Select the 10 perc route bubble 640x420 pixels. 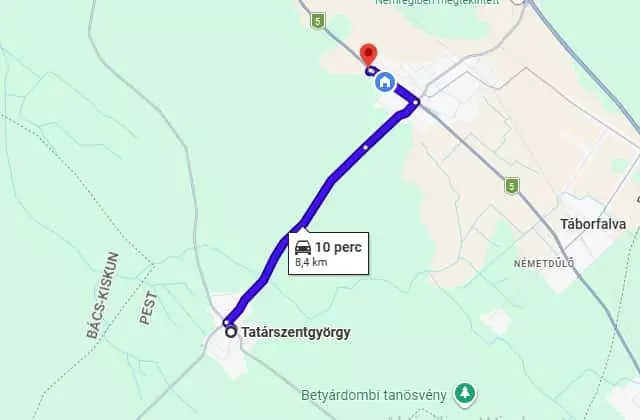tap(329, 253)
